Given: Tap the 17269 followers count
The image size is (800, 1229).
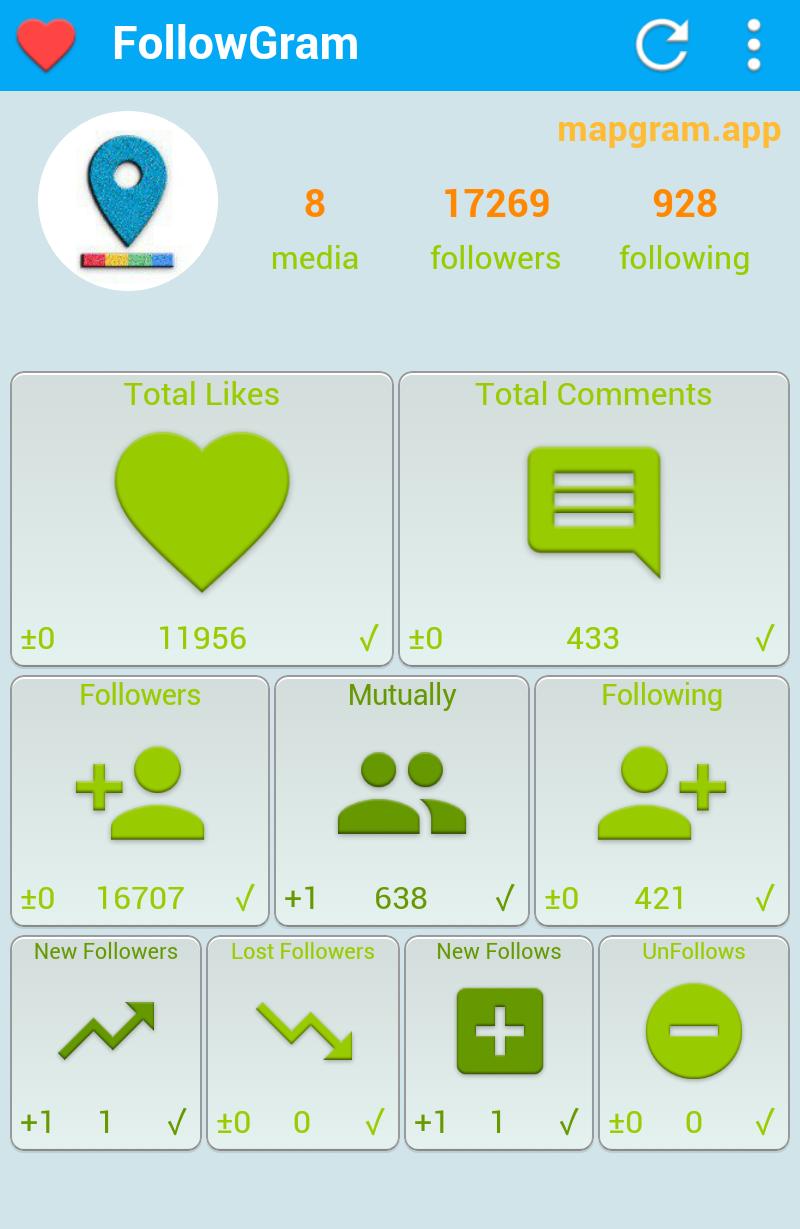Looking at the screenshot, I should tap(496, 204).
